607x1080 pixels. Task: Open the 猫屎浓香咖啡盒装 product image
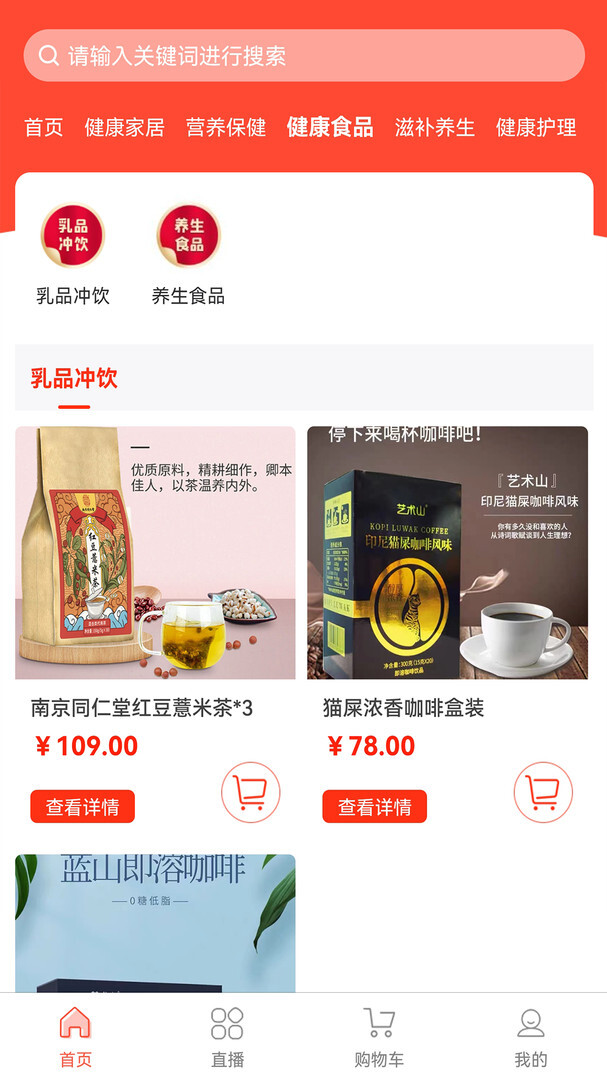point(447,553)
